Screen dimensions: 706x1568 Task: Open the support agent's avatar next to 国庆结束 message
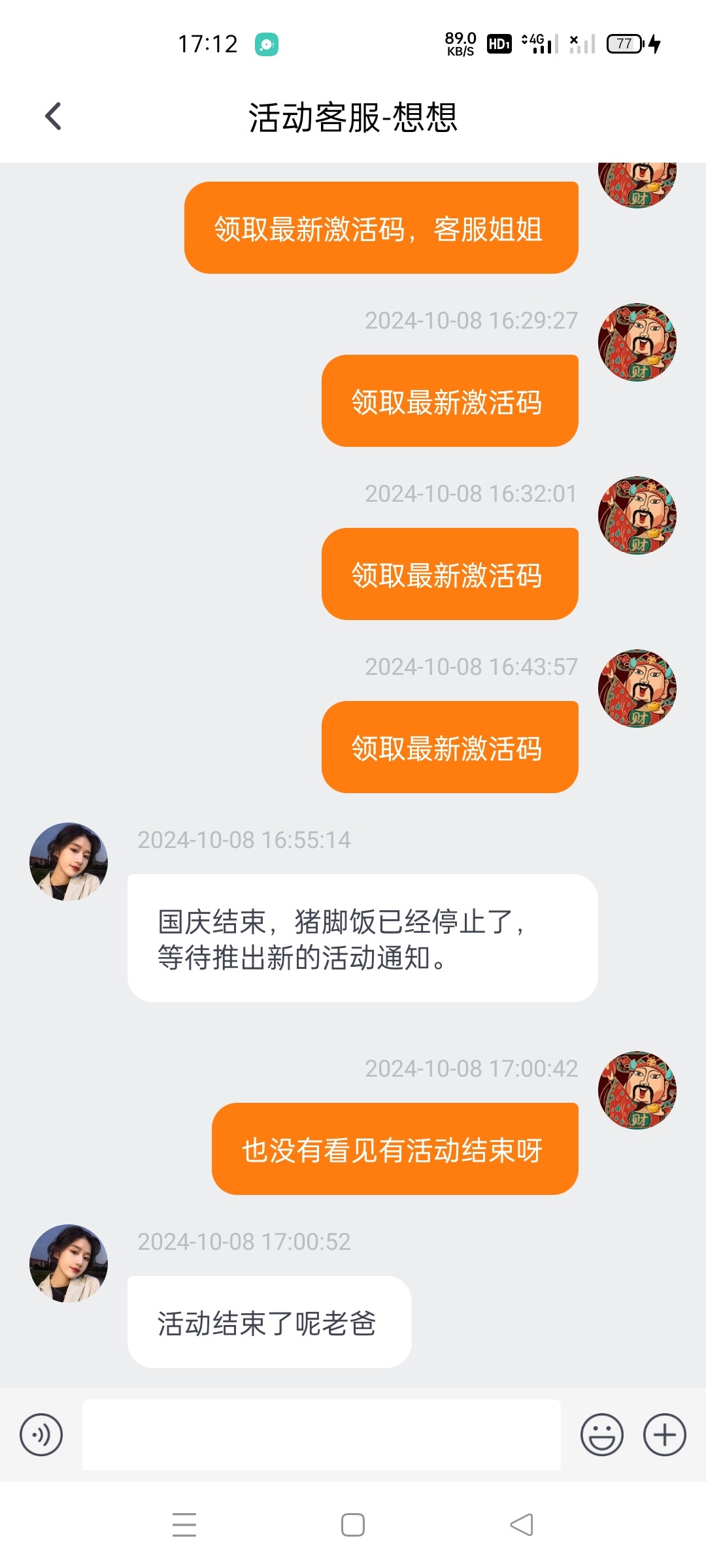pos(69,862)
